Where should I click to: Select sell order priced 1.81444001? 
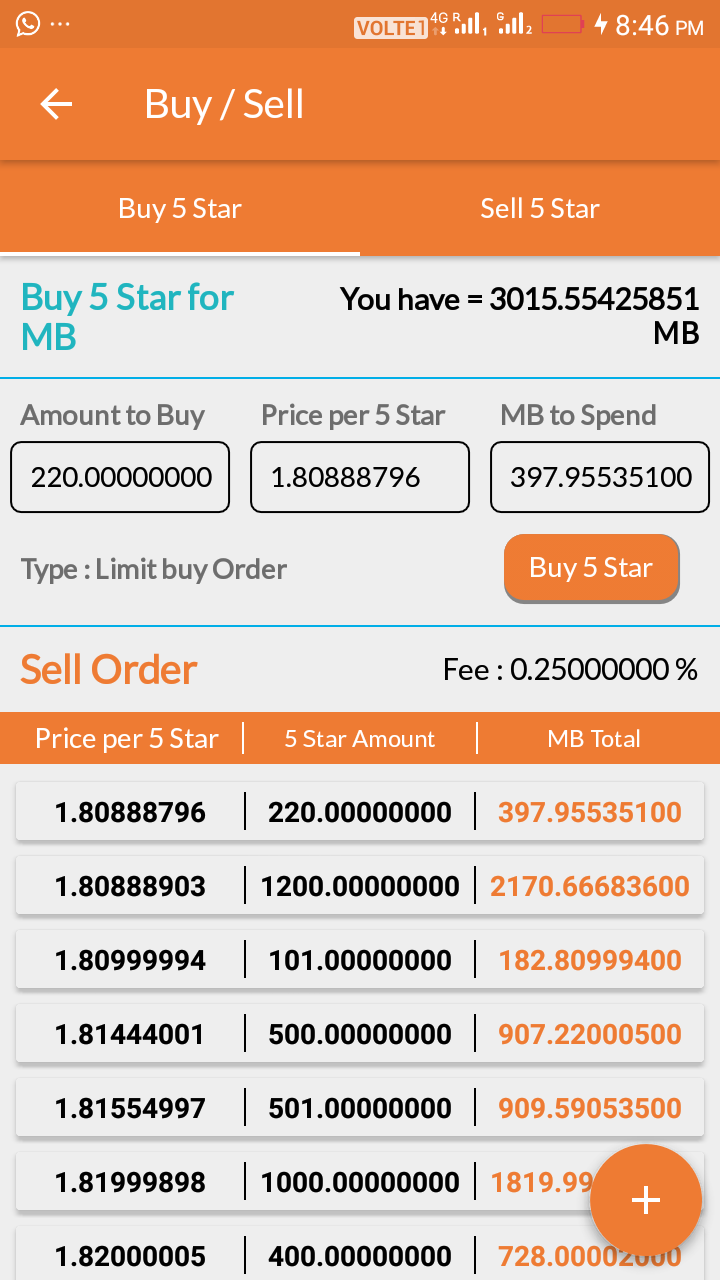click(360, 1034)
